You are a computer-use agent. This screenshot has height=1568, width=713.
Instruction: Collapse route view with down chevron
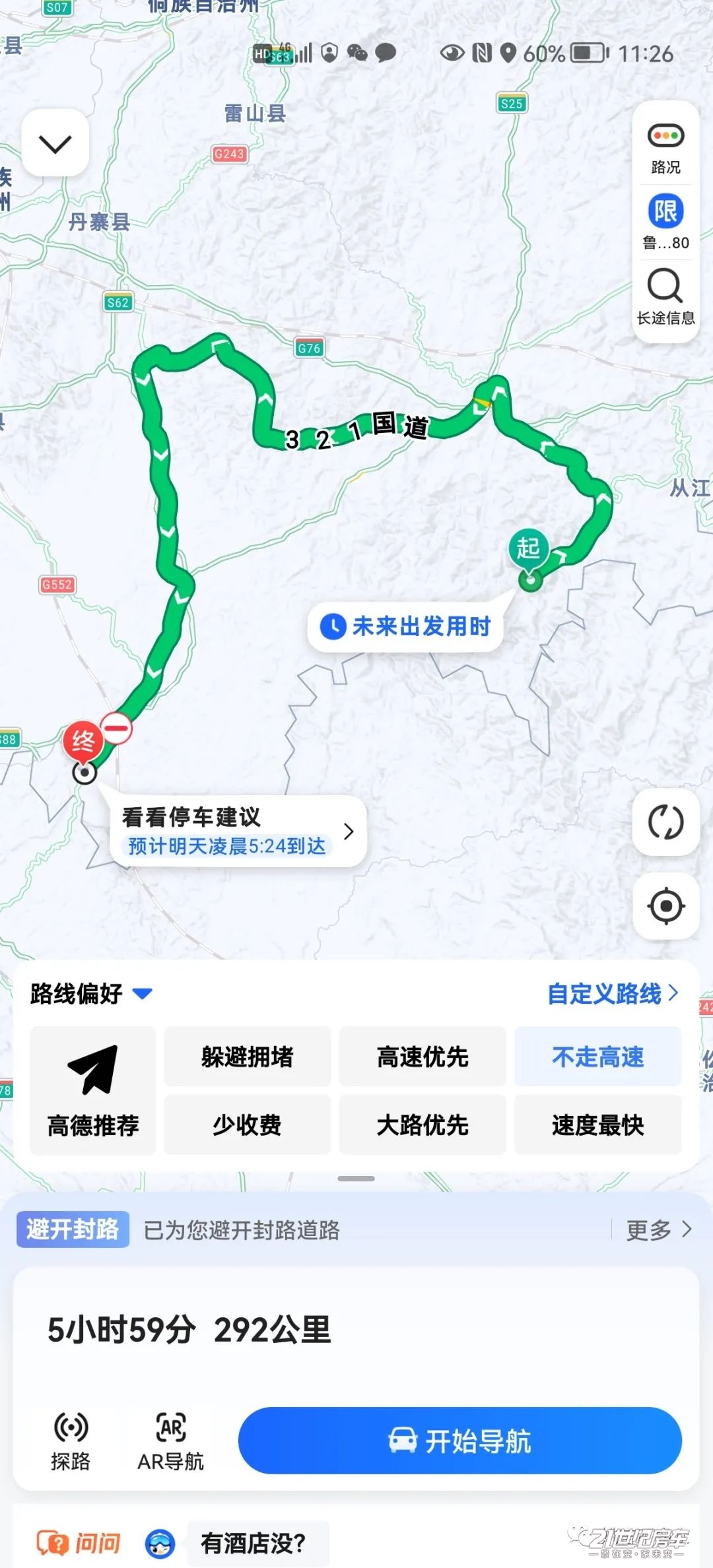pyautogui.click(x=55, y=143)
